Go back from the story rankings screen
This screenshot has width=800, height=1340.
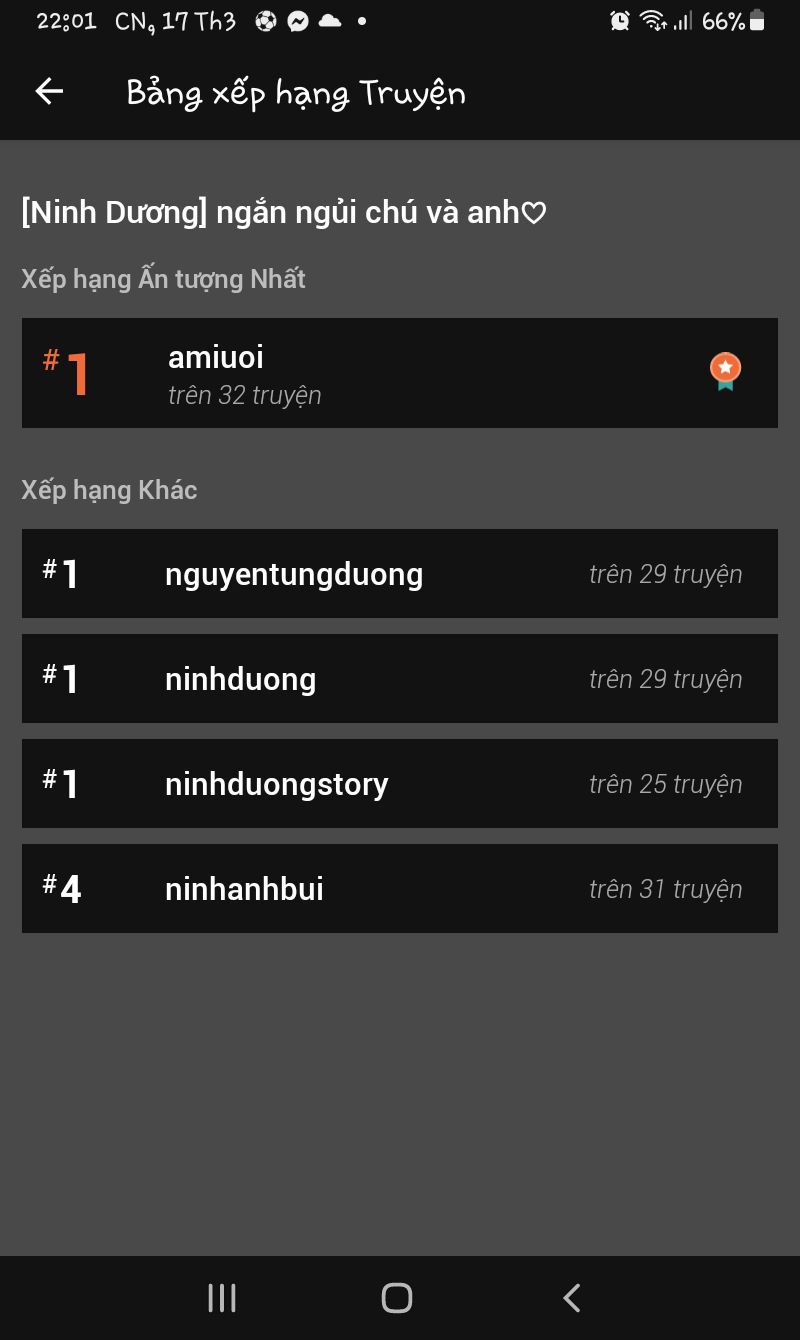(49, 92)
